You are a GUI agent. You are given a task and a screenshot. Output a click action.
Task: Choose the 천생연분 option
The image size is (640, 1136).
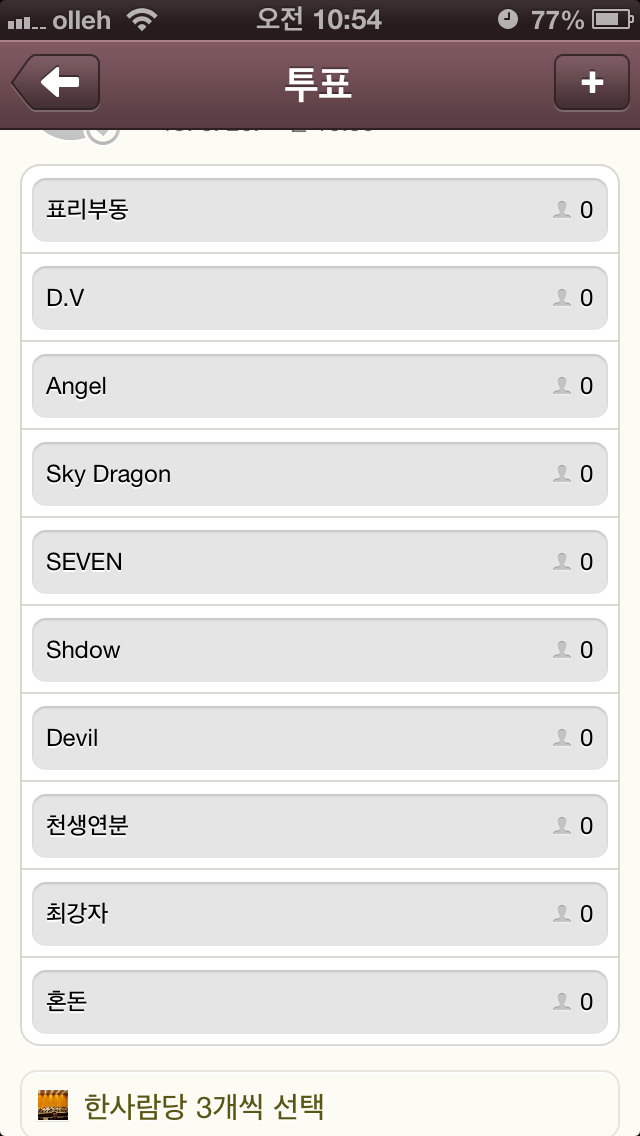[x=320, y=826]
